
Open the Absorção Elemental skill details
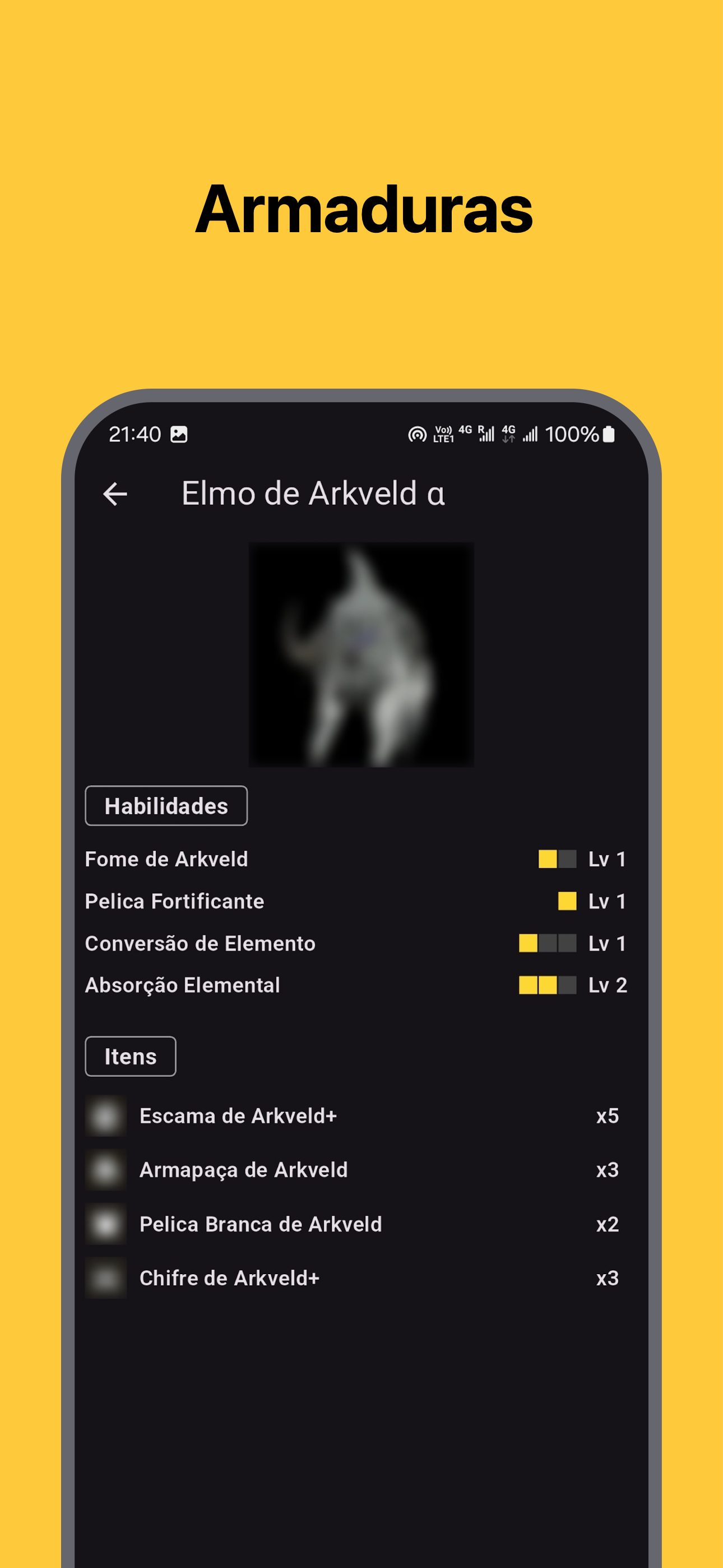(x=183, y=984)
